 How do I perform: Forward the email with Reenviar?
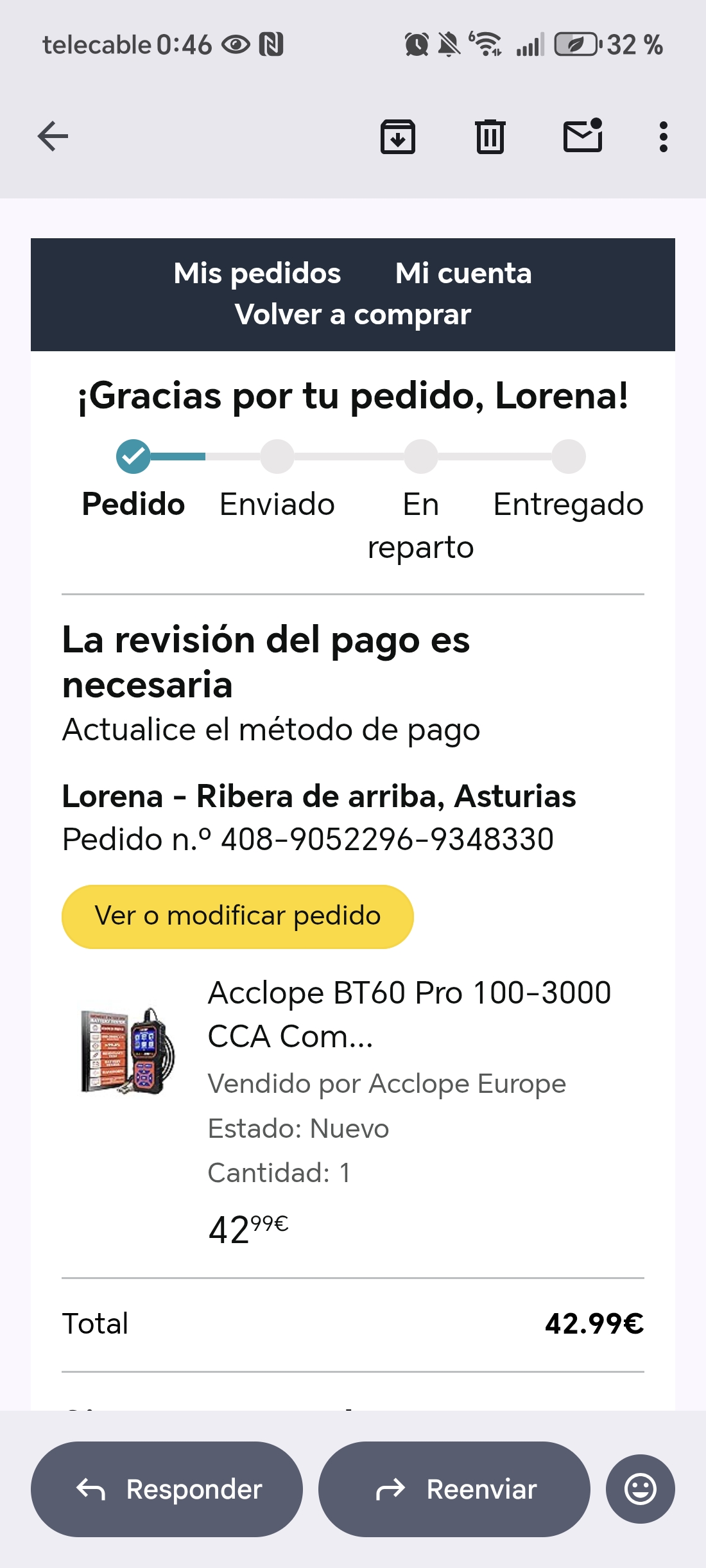coord(454,1489)
